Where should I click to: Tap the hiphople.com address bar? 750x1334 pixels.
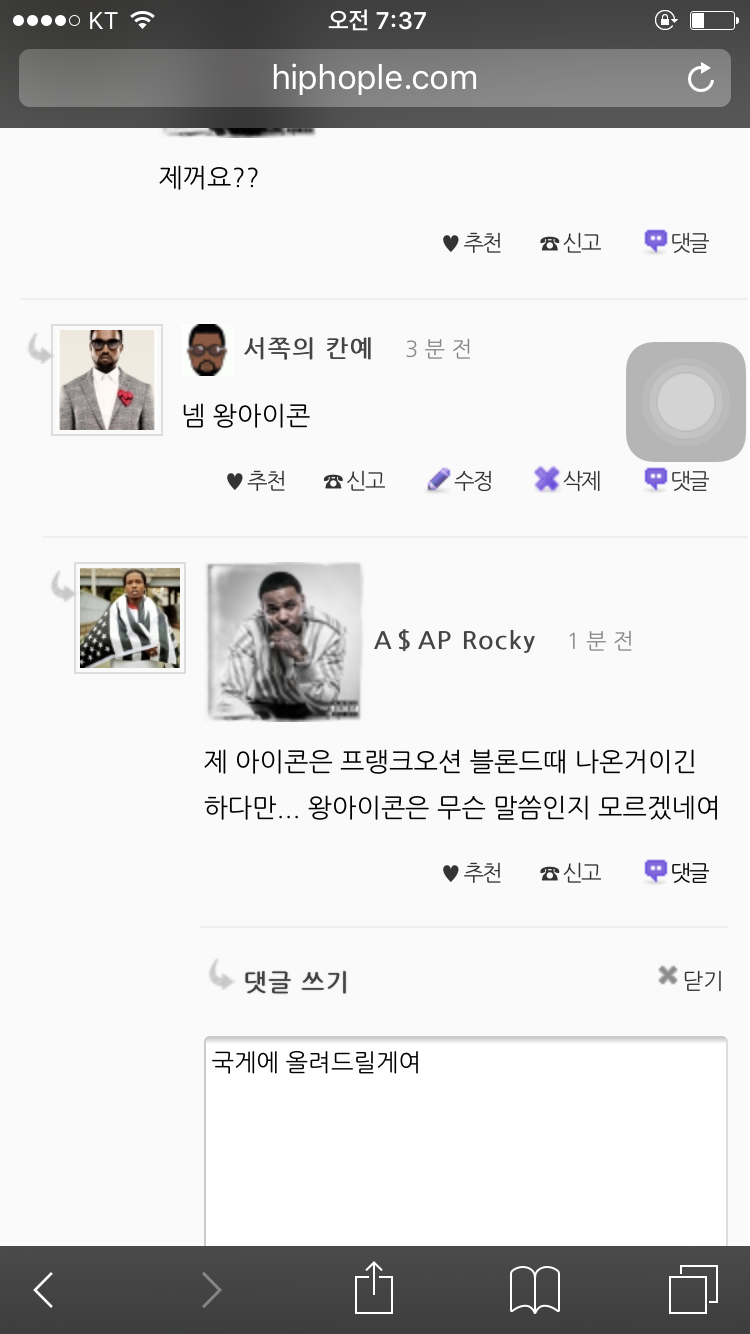374,78
